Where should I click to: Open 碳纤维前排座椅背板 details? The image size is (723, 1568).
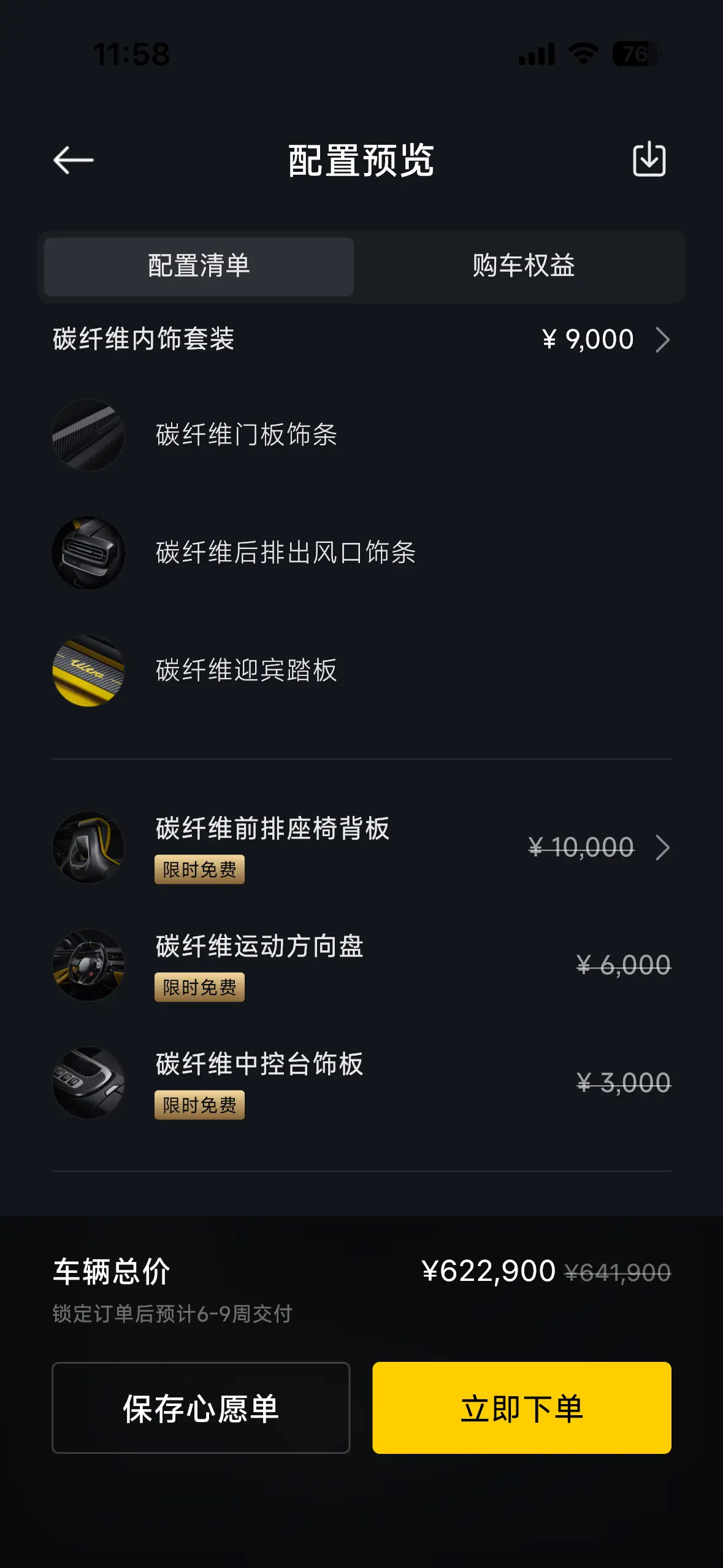click(662, 848)
